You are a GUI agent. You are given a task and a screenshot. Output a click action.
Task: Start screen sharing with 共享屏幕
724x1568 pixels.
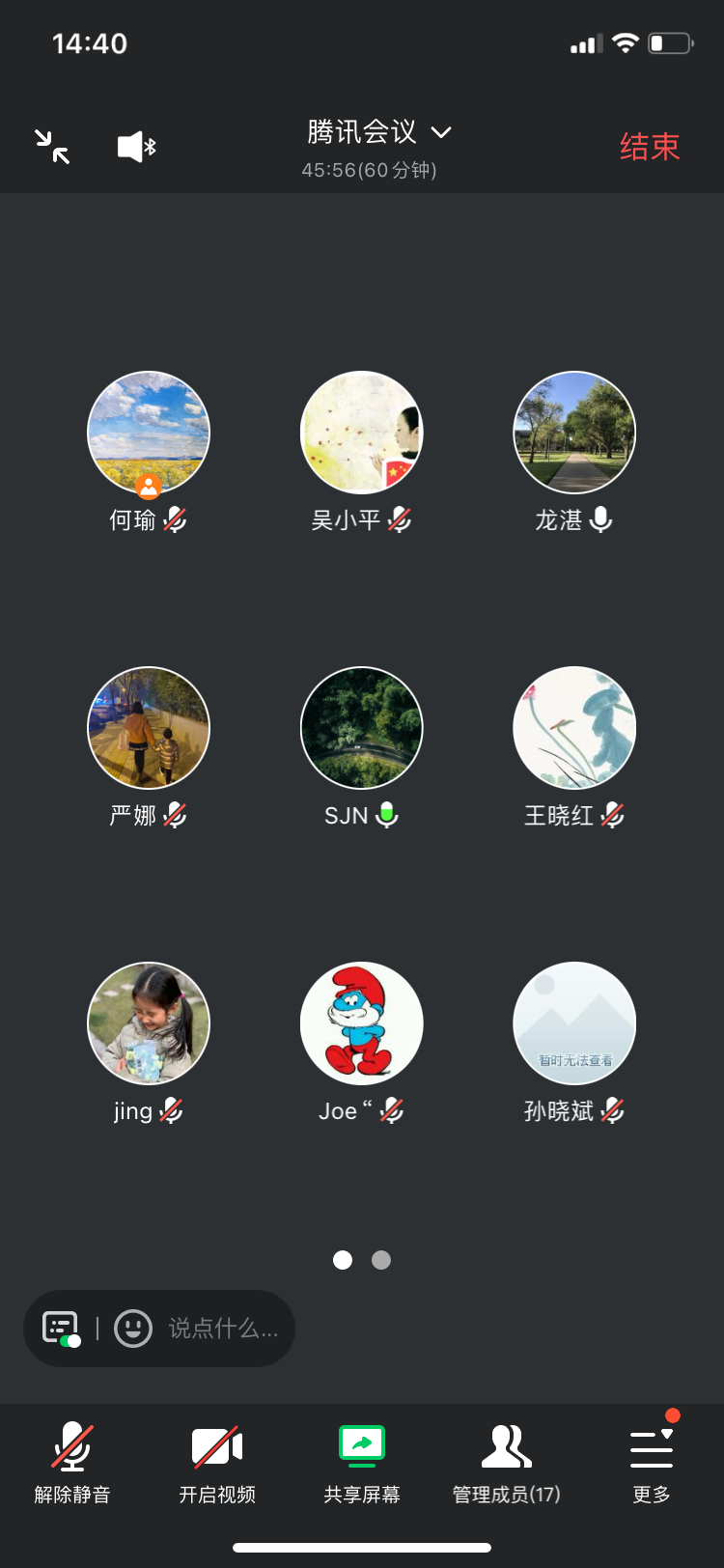[x=362, y=1462]
